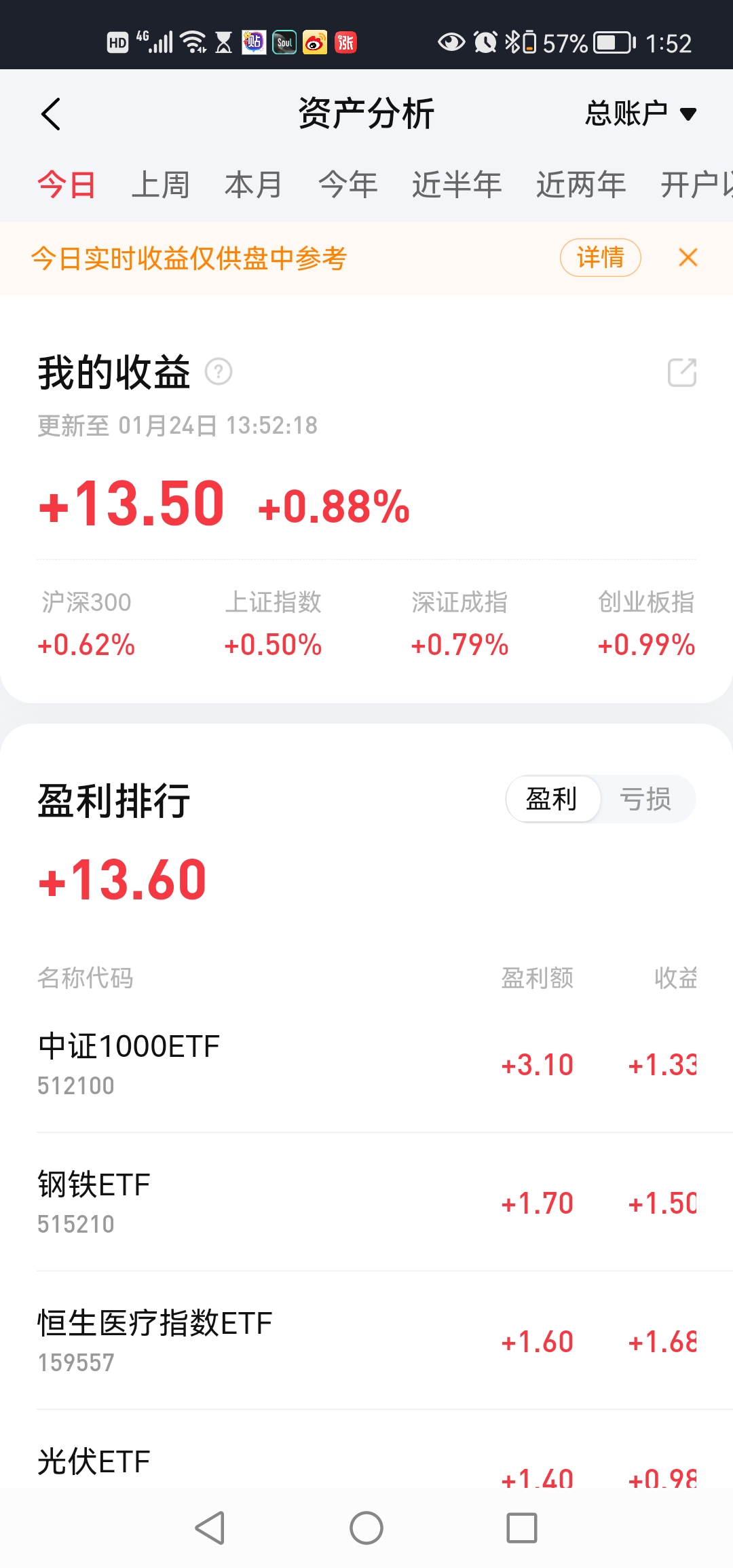
Task: Switch to the 本月 tab
Action: pos(254,185)
